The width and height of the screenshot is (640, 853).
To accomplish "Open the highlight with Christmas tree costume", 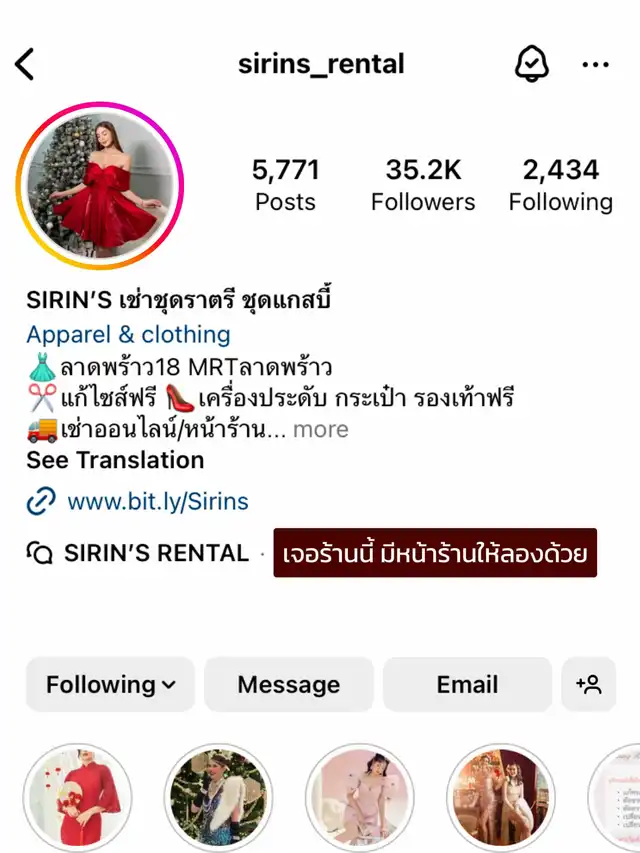I will click(x=218, y=798).
